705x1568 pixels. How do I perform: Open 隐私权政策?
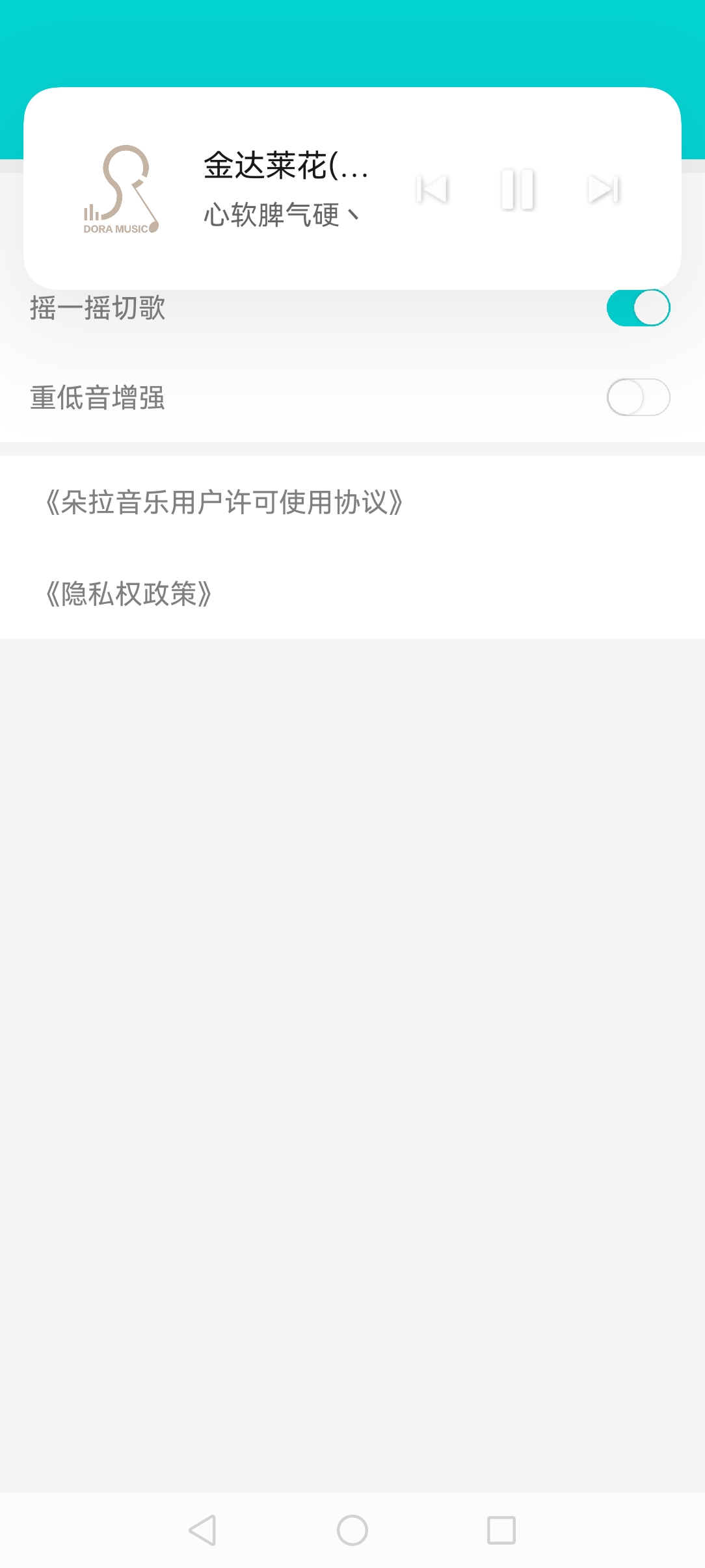tap(129, 594)
